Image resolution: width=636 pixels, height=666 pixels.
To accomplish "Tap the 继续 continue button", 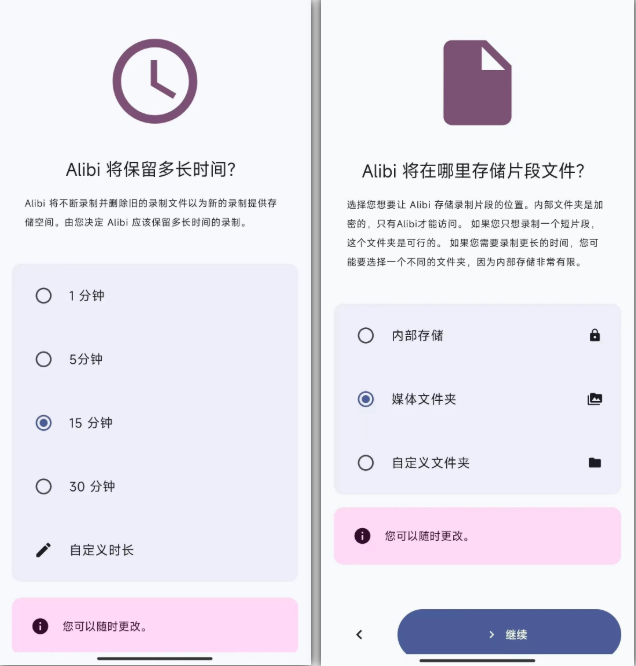I will (509, 634).
